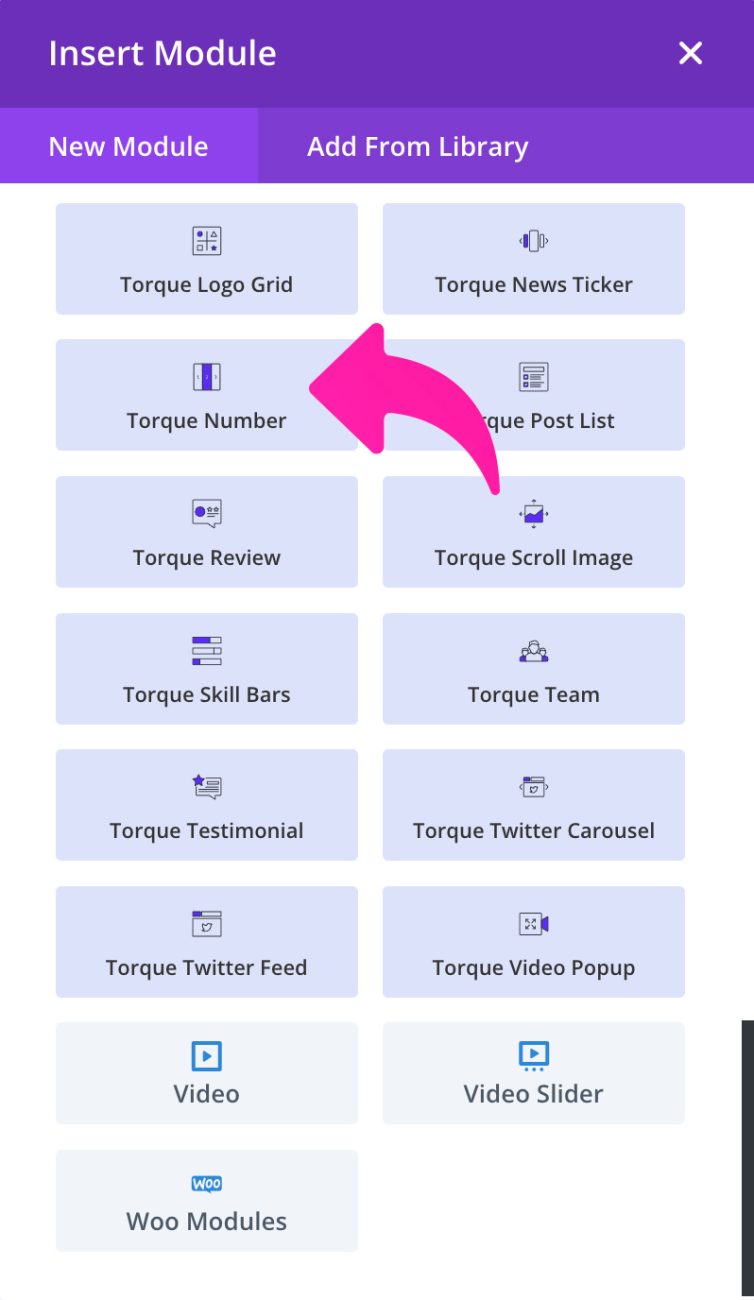Select the Video module play icon
Image resolution: width=754 pixels, height=1300 pixels.
coord(207,1055)
